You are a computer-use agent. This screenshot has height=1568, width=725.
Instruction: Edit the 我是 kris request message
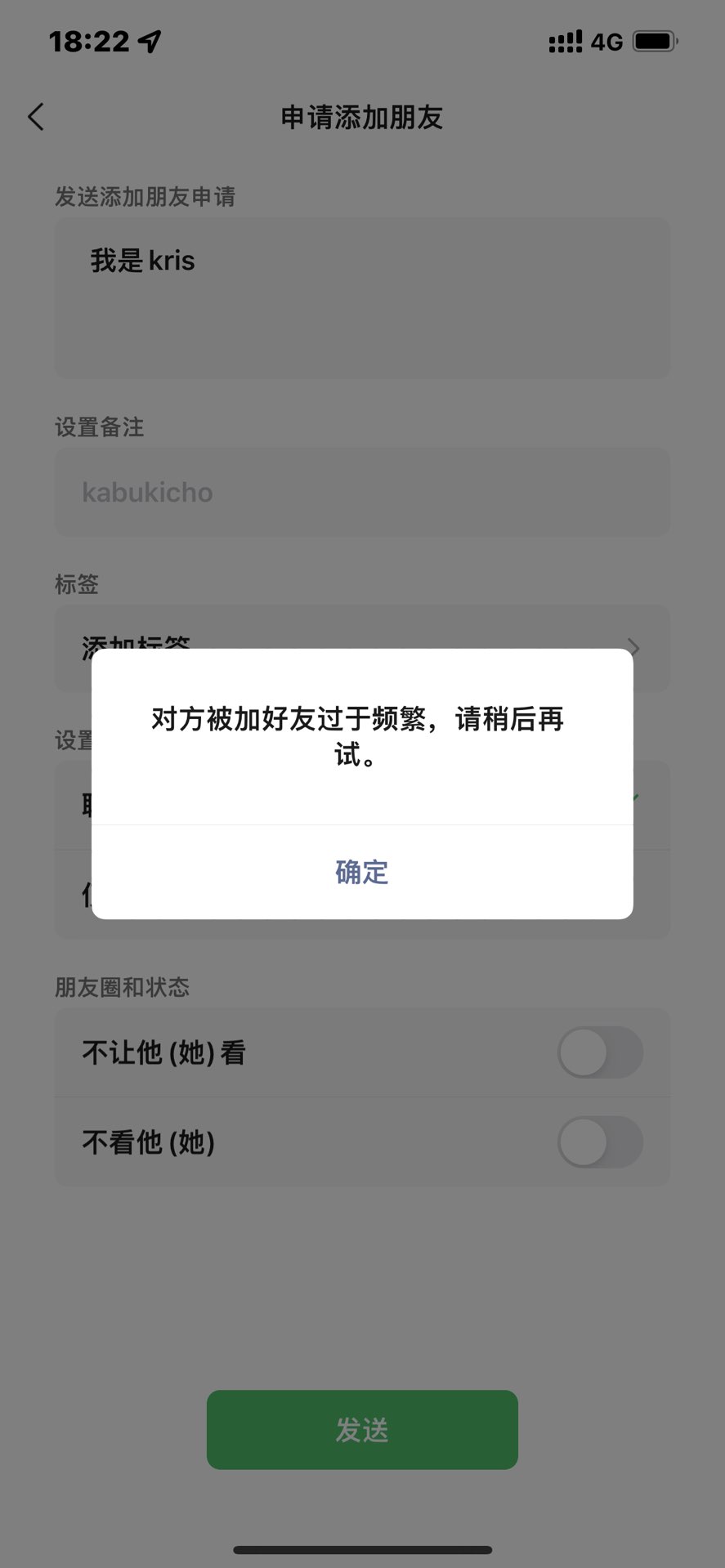pyautogui.click(x=362, y=297)
